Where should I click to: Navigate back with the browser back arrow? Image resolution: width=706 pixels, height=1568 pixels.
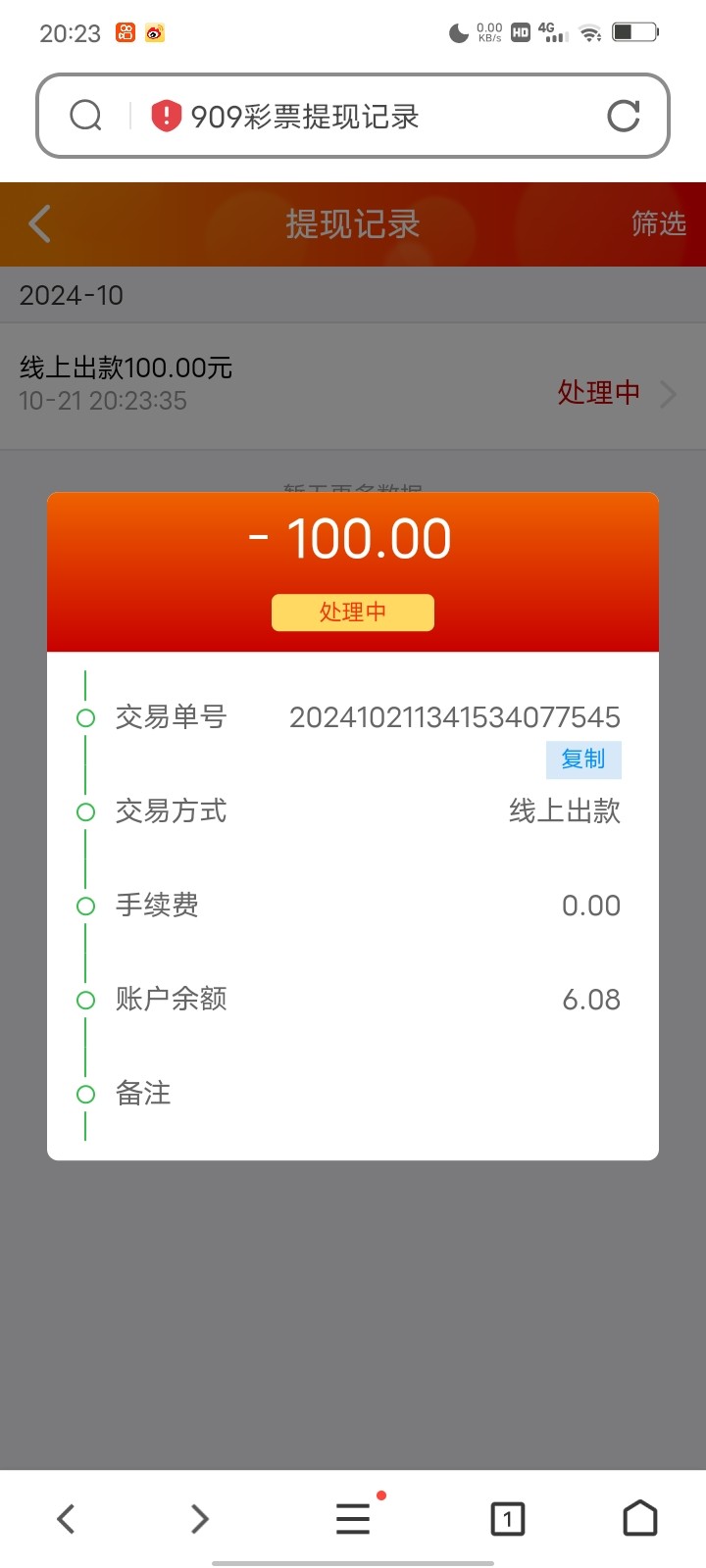pyautogui.click(x=66, y=1519)
